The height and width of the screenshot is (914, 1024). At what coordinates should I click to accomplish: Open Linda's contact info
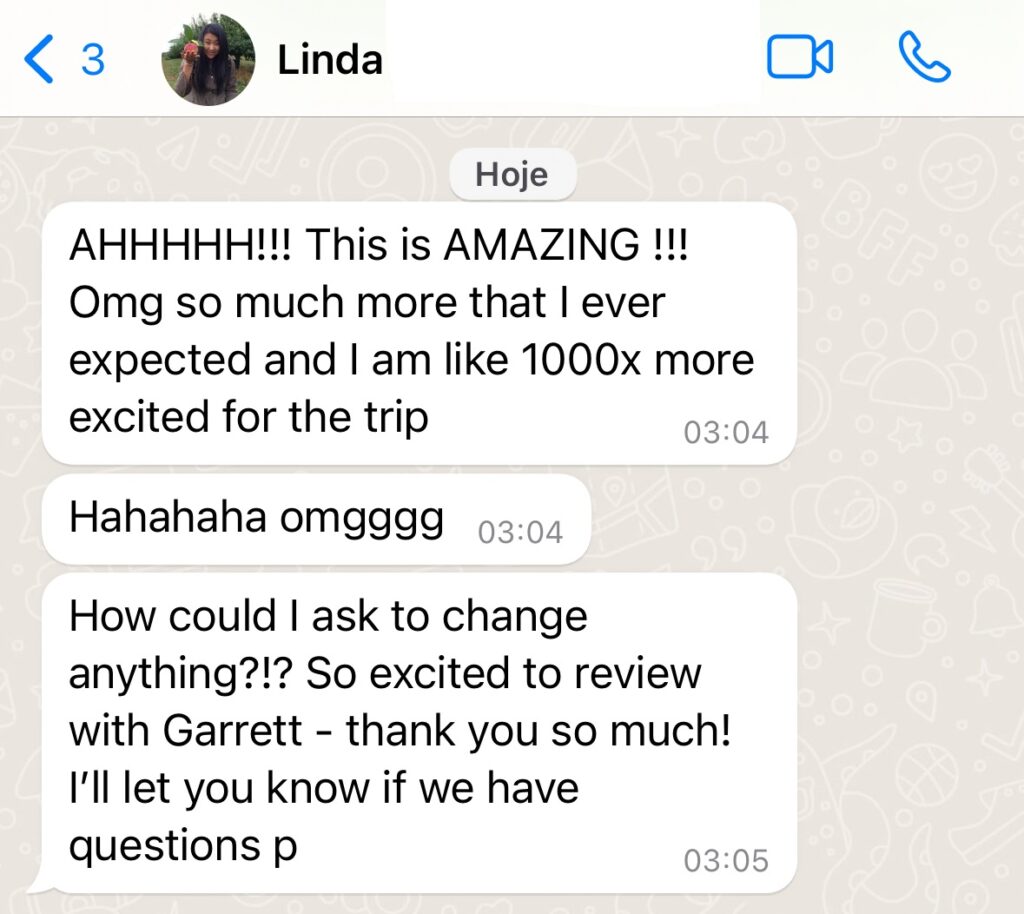(x=330, y=60)
